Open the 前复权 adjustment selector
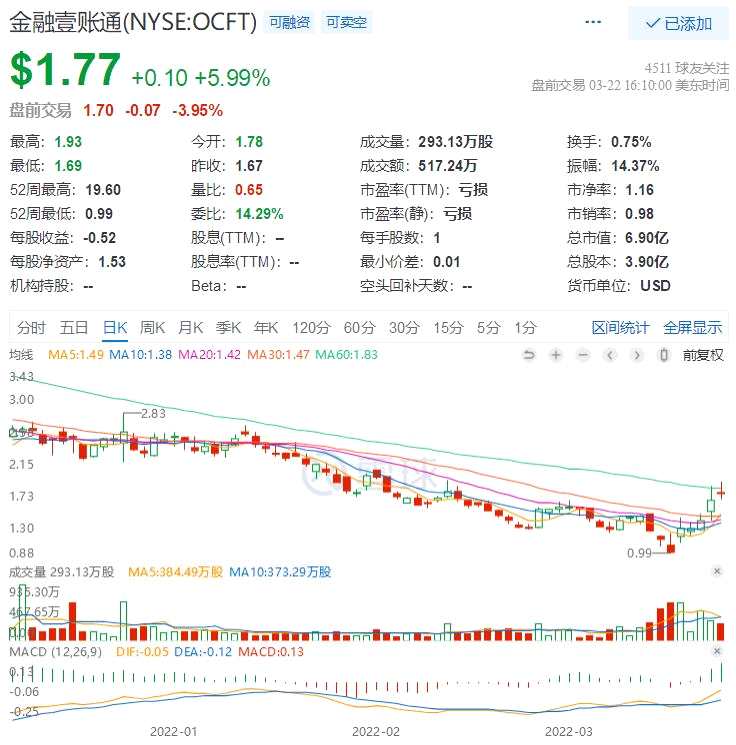Viewport: 736px width, 745px height. (703, 354)
